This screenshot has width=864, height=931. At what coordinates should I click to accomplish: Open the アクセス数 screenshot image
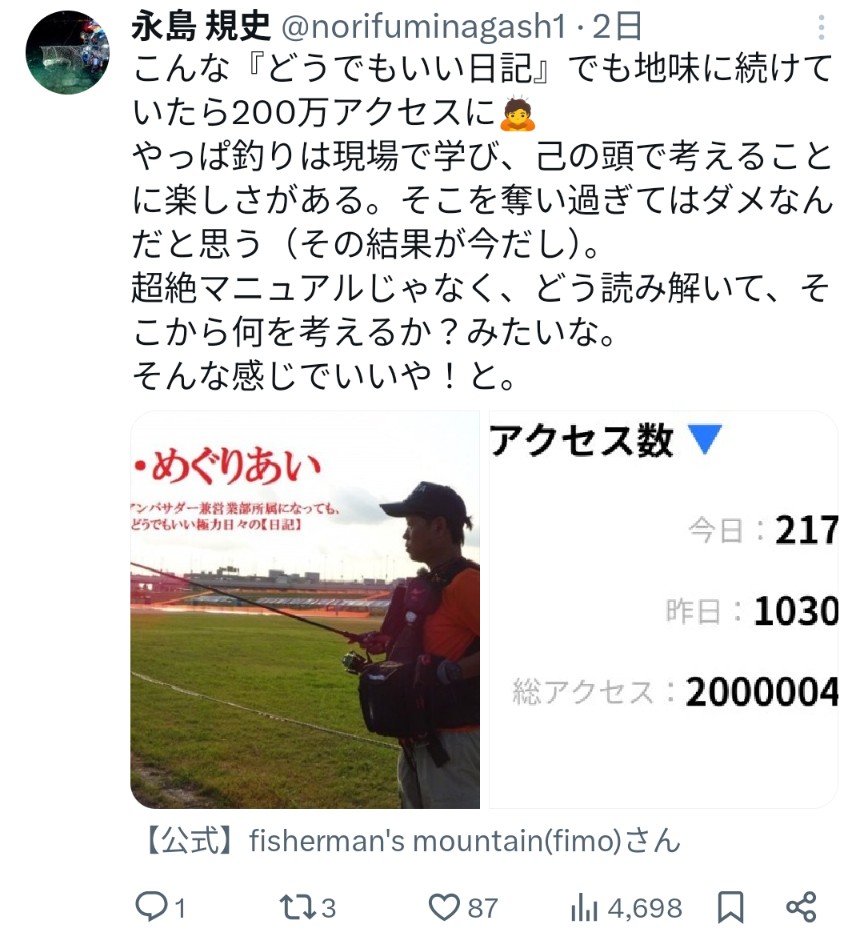[662, 610]
